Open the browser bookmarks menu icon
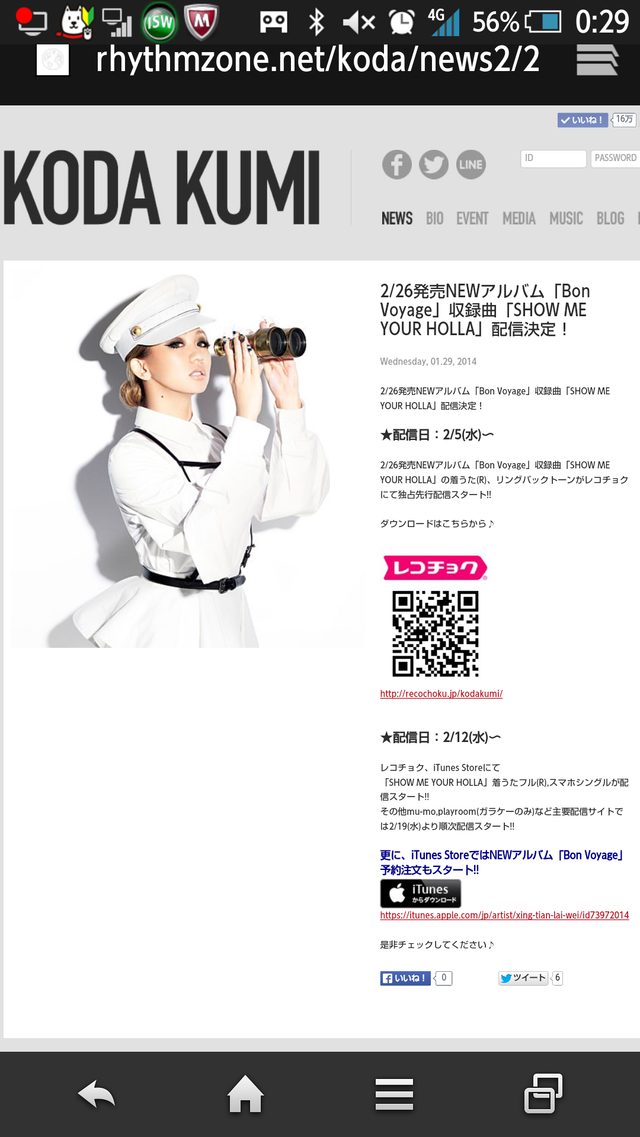640x1137 pixels. (x=597, y=60)
